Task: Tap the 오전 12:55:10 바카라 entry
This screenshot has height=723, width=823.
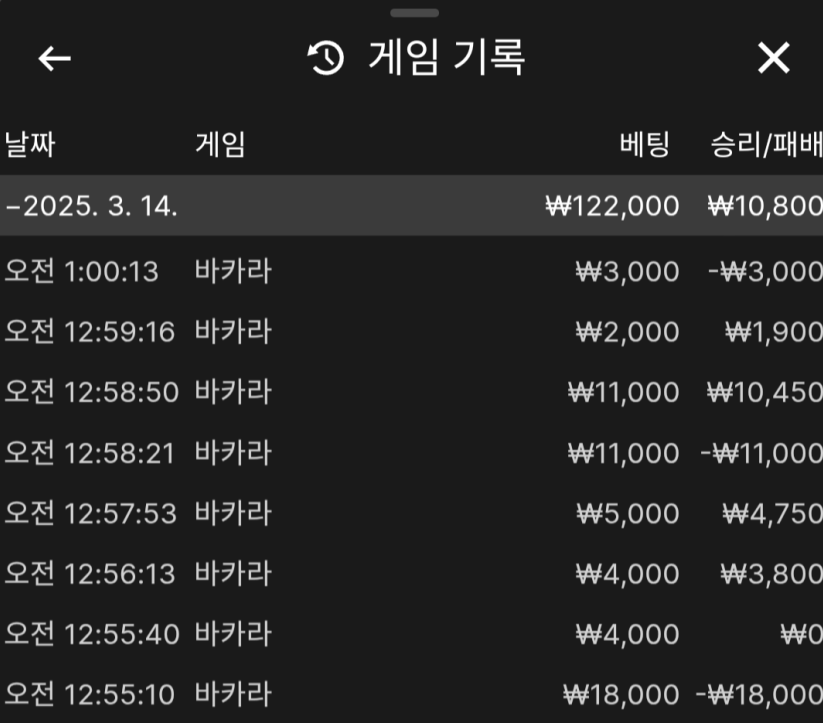Action: coord(411,694)
